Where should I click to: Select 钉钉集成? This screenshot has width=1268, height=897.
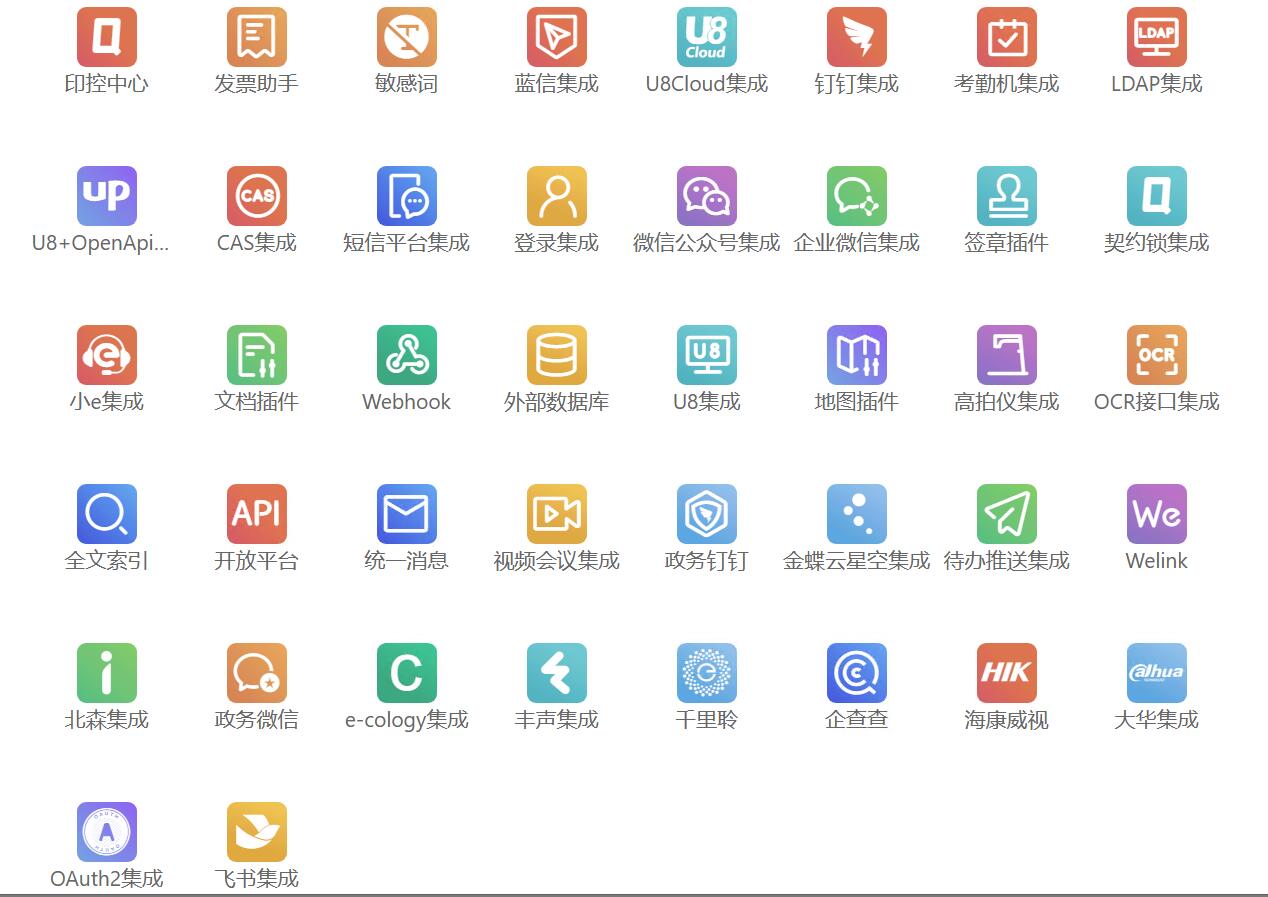[x=857, y=37]
